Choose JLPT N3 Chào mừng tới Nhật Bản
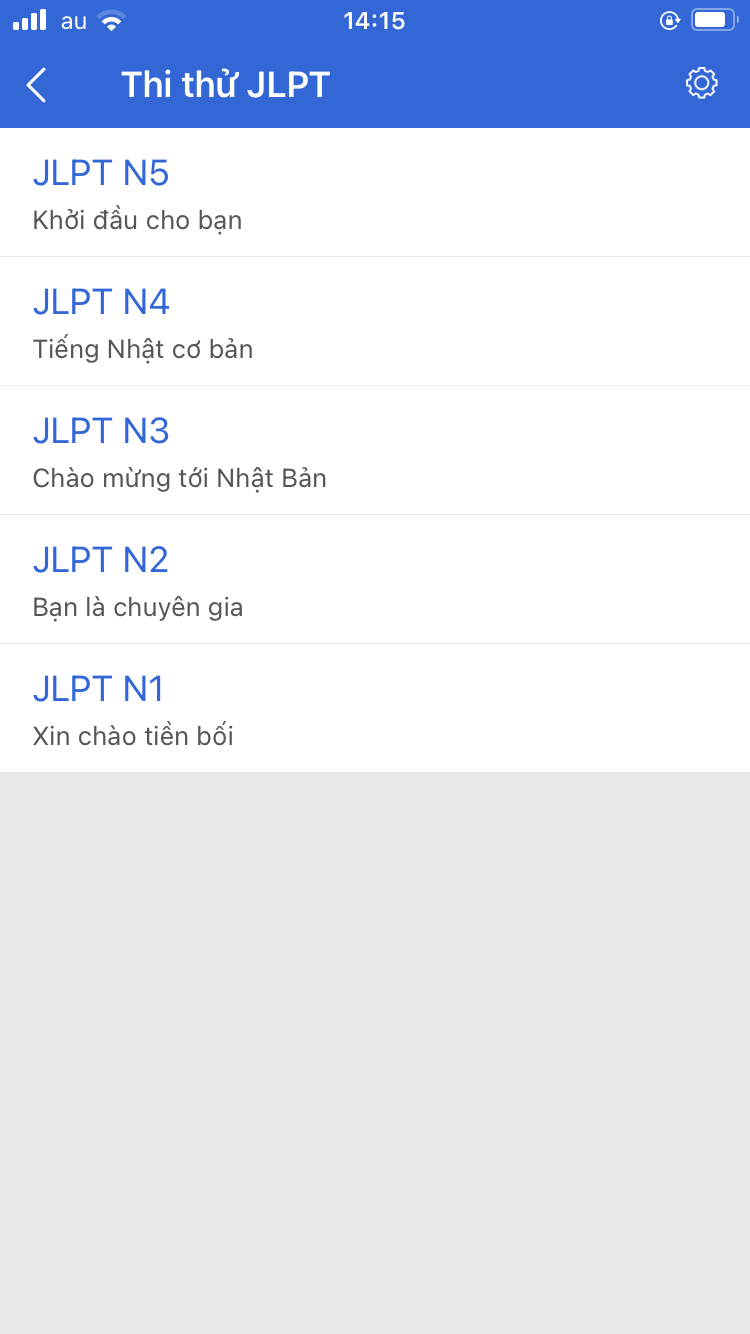Image resolution: width=750 pixels, height=1334 pixels. pyautogui.click(x=375, y=451)
